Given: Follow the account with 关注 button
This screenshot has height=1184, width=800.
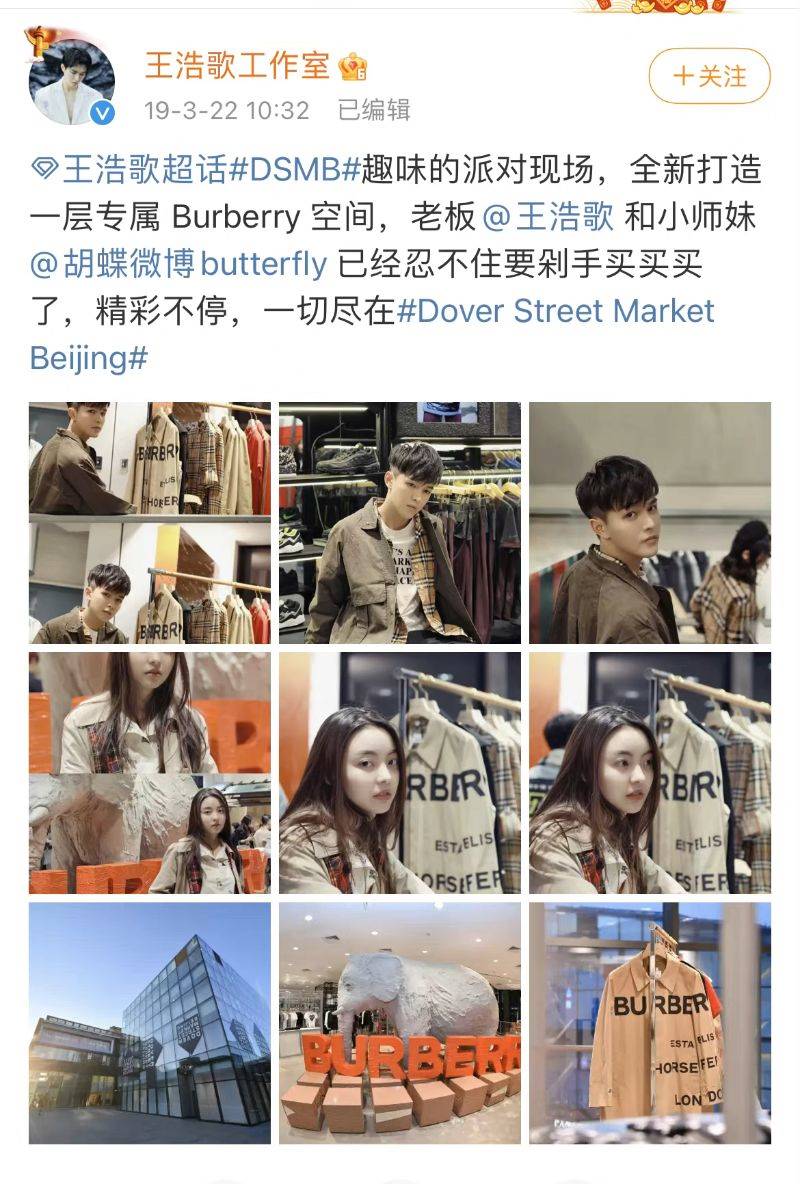Looking at the screenshot, I should click(709, 76).
